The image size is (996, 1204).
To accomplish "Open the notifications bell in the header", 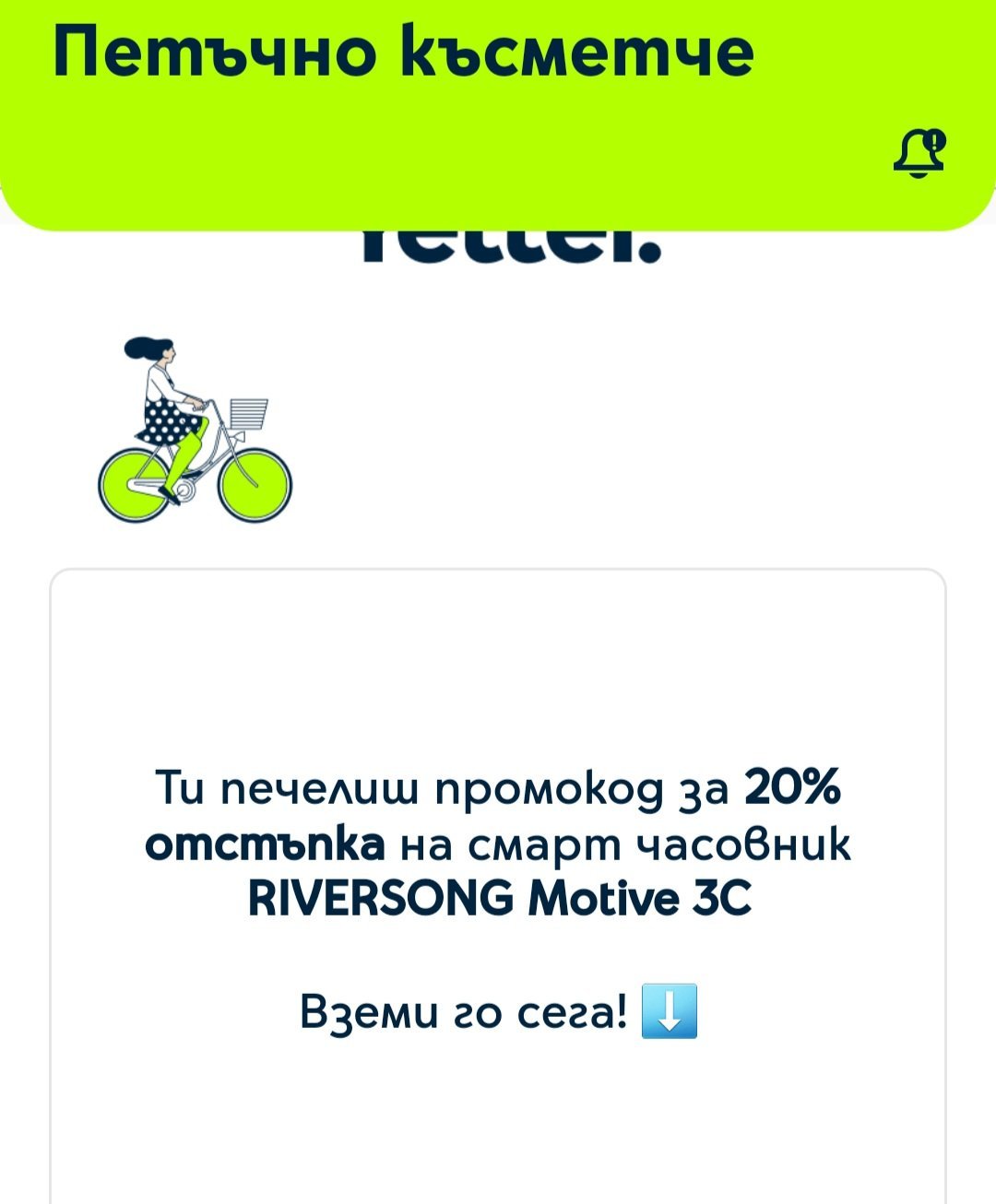I will pos(919,153).
